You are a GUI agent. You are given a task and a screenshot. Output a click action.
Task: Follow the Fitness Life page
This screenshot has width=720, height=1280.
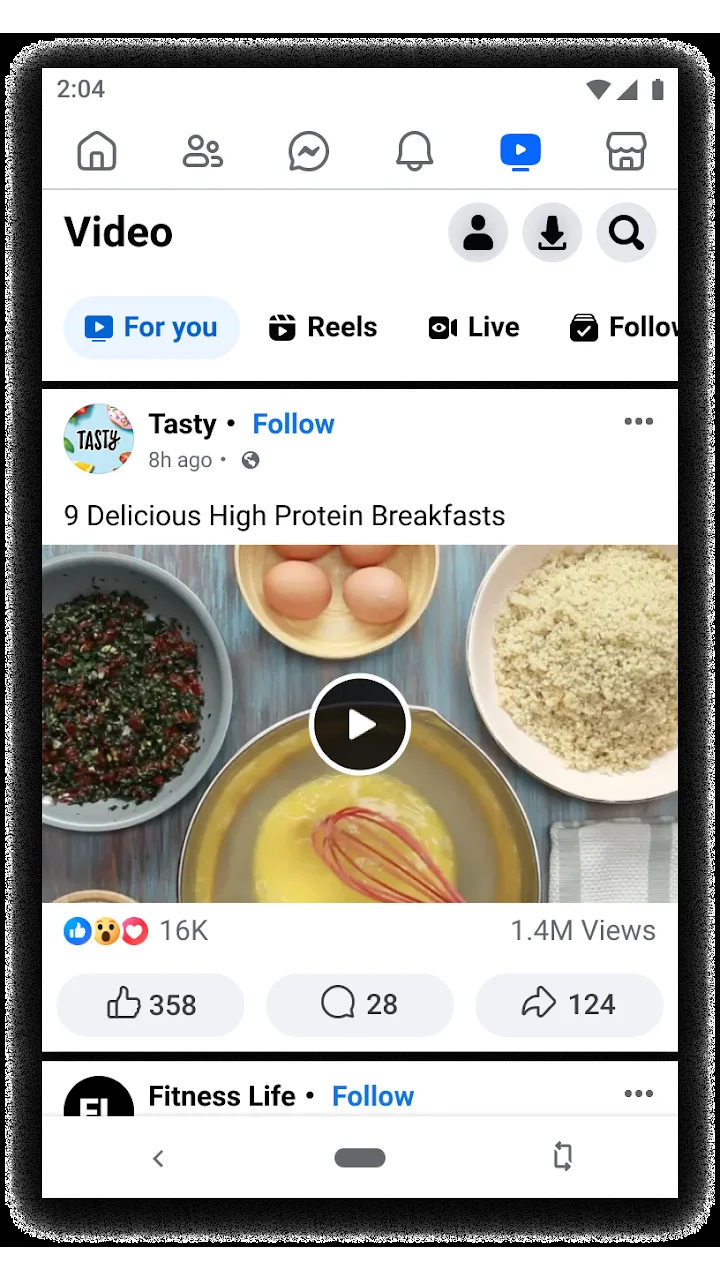373,1096
